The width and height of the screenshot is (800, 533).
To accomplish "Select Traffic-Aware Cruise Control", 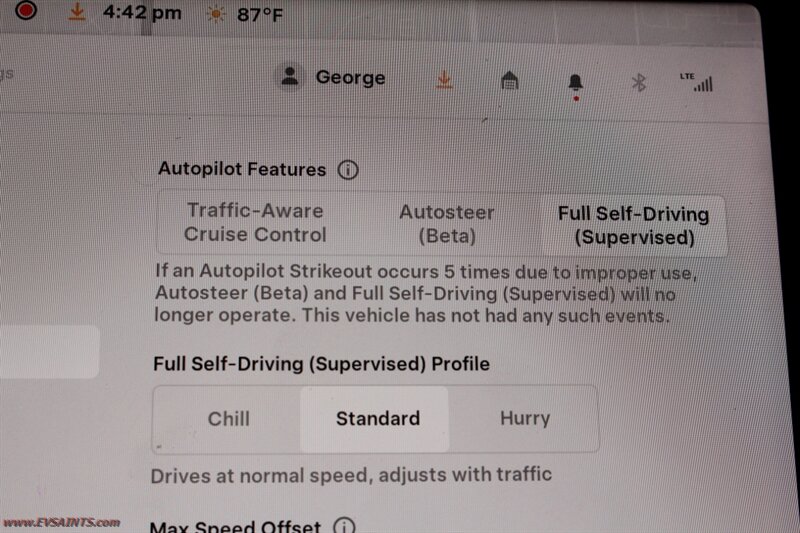I will 255,224.
